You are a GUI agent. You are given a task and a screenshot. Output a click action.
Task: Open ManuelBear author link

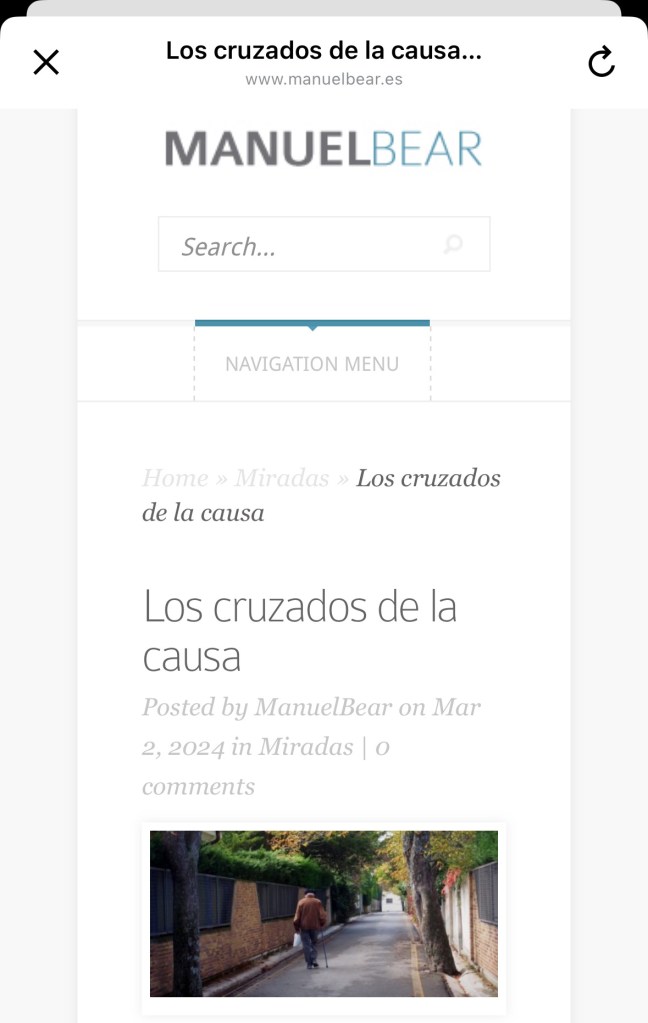click(x=323, y=707)
